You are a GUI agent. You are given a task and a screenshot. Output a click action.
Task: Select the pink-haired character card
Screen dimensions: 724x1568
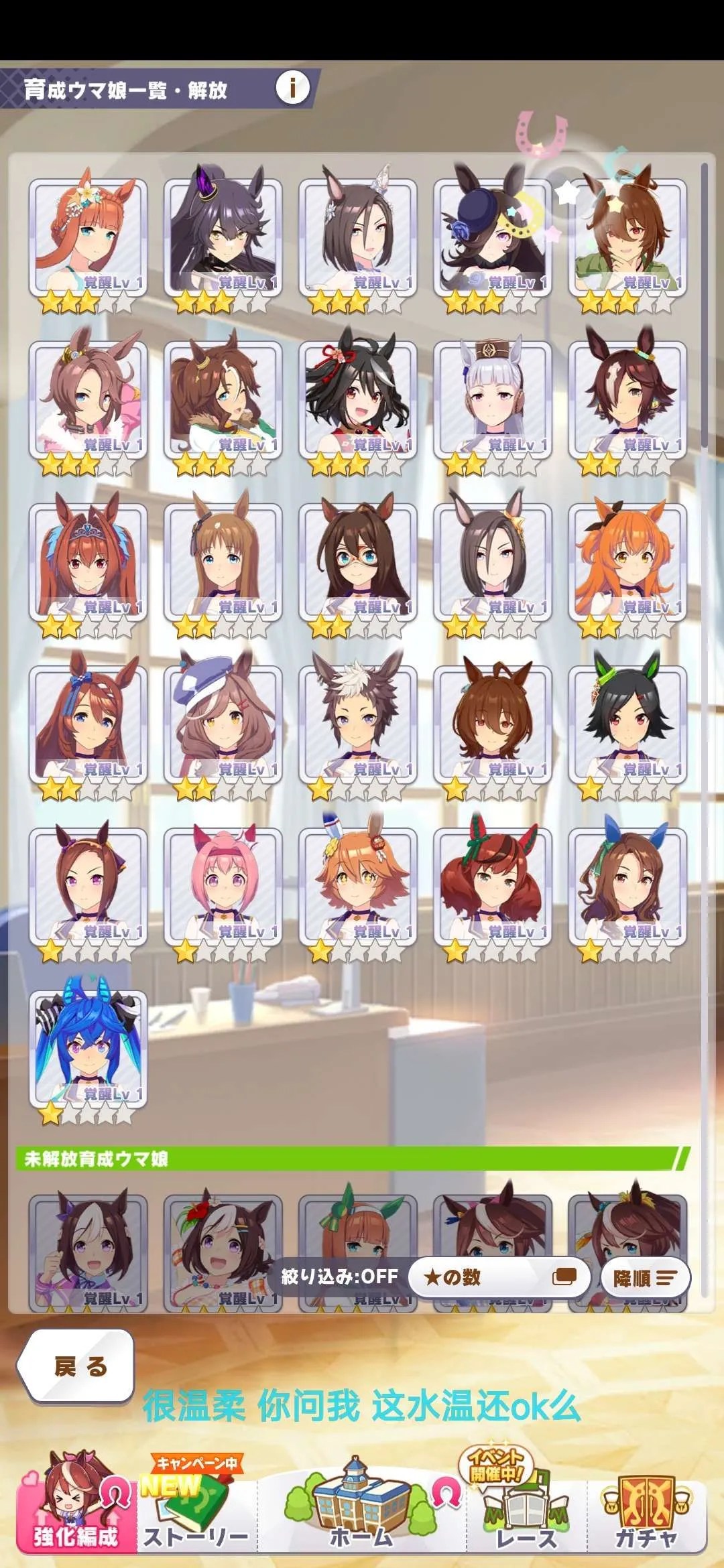(x=223, y=887)
